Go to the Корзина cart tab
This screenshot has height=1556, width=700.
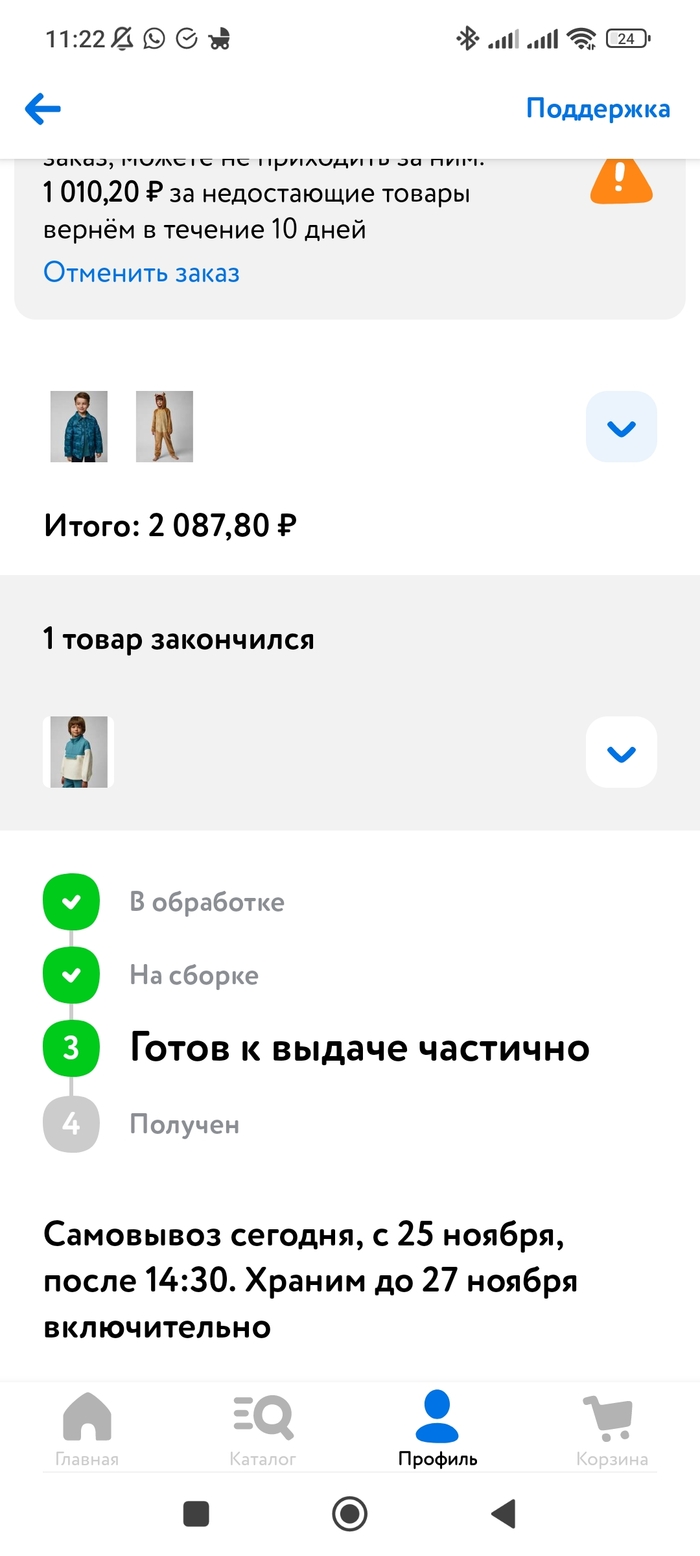611,1430
